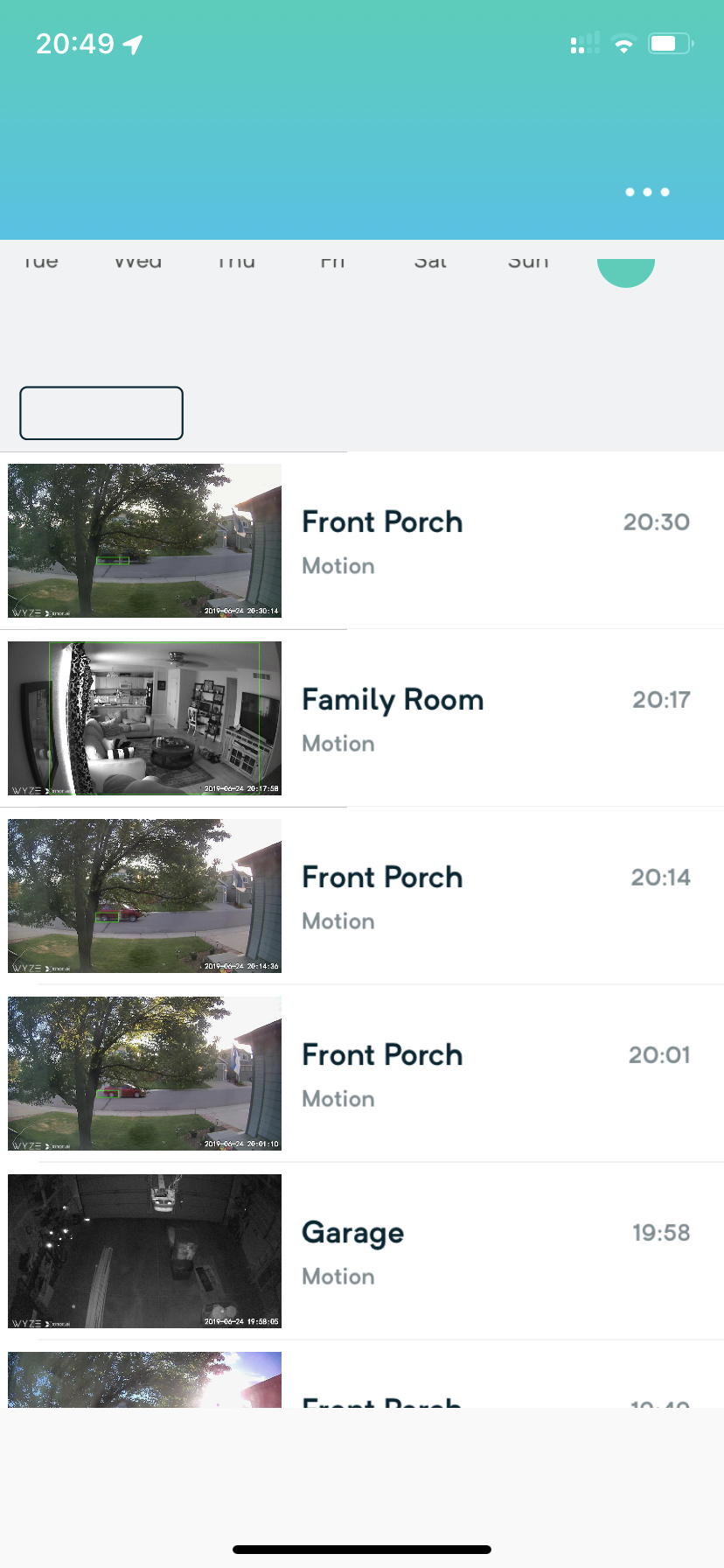Show events for Sun
Image resolution: width=724 pixels, height=1568 pixels.
pos(528,262)
